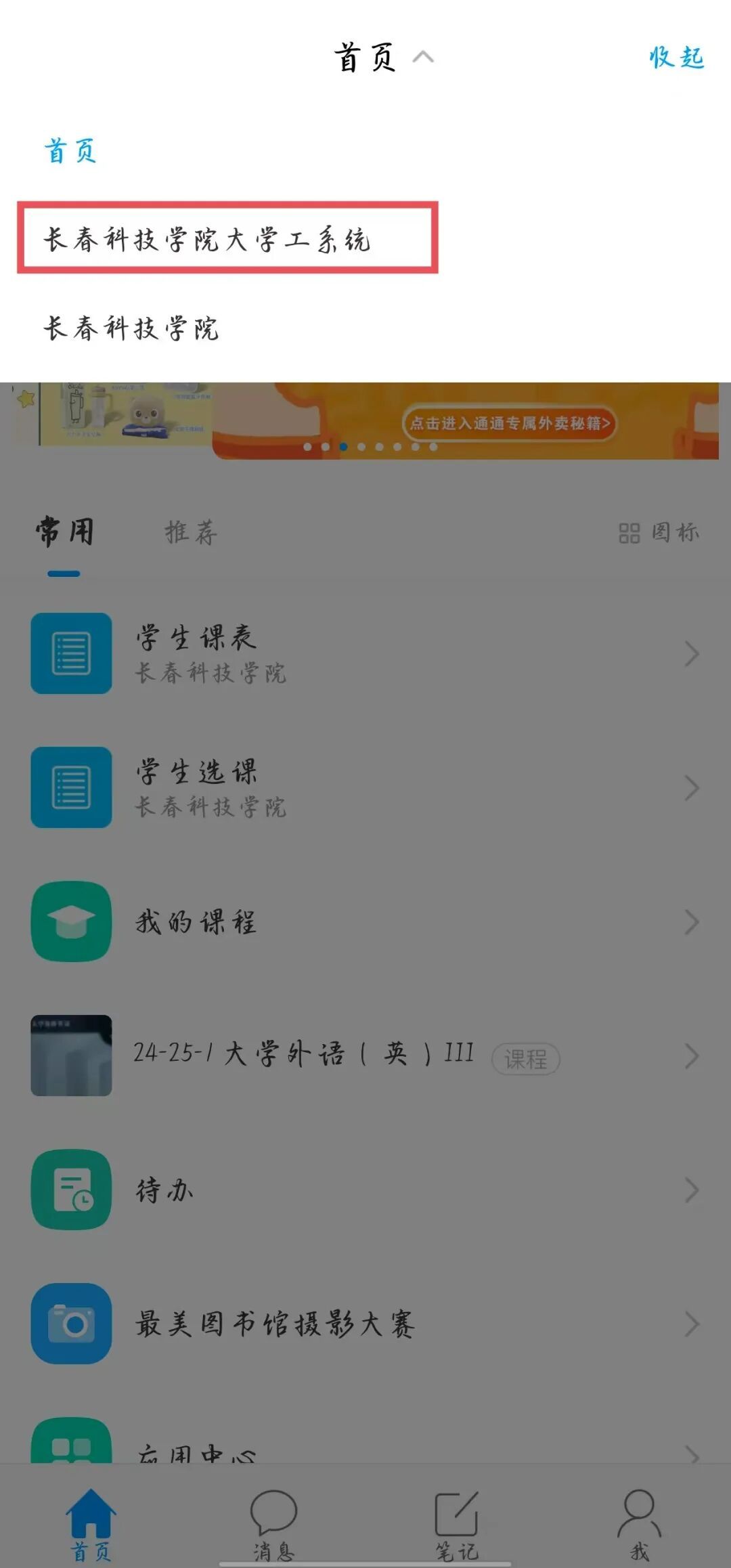The image size is (731, 1568).
Task: Switch to the 常用 tab
Action: point(64,533)
